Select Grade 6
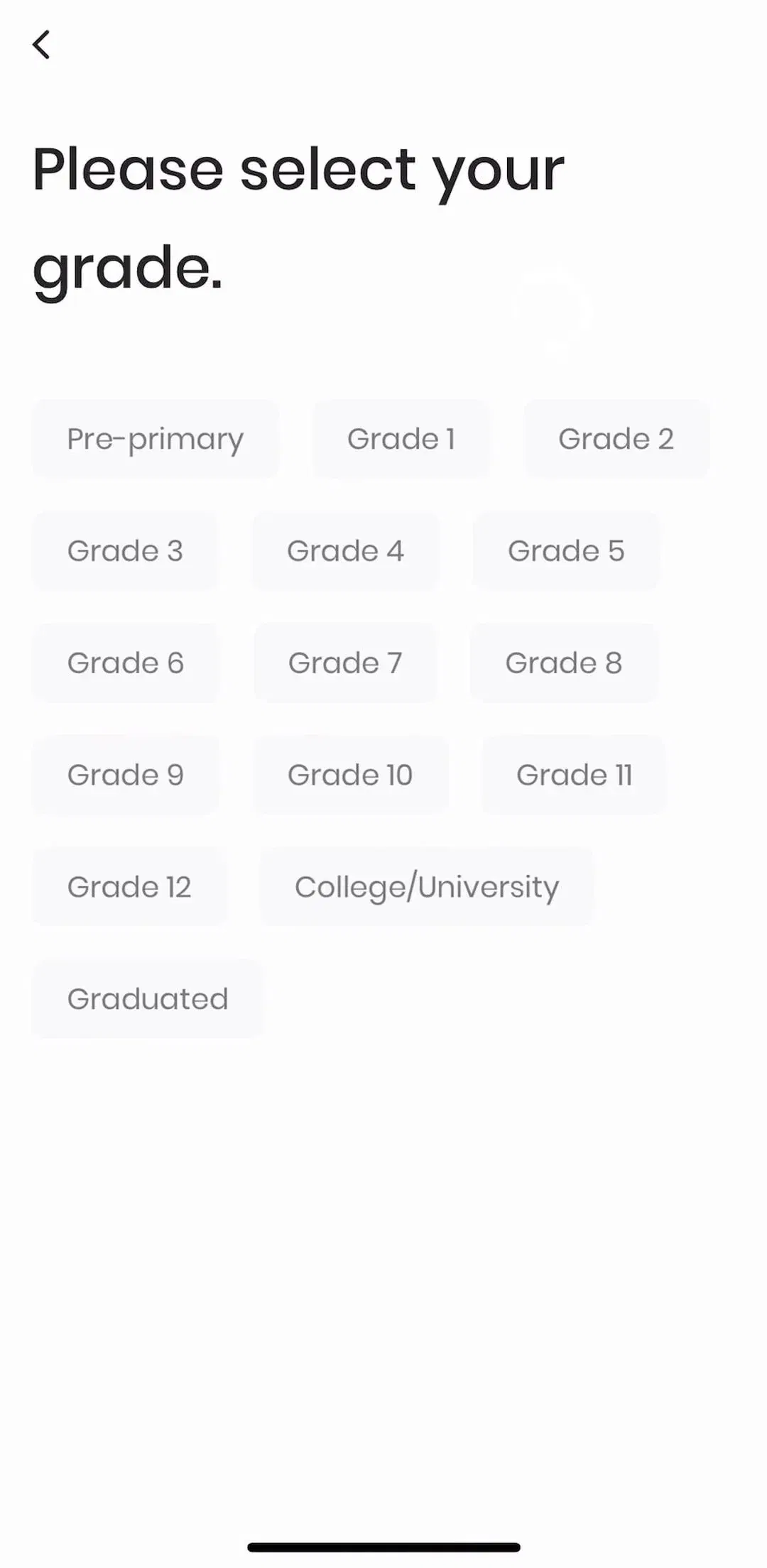767x1568 pixels. (x=126, y=663)
